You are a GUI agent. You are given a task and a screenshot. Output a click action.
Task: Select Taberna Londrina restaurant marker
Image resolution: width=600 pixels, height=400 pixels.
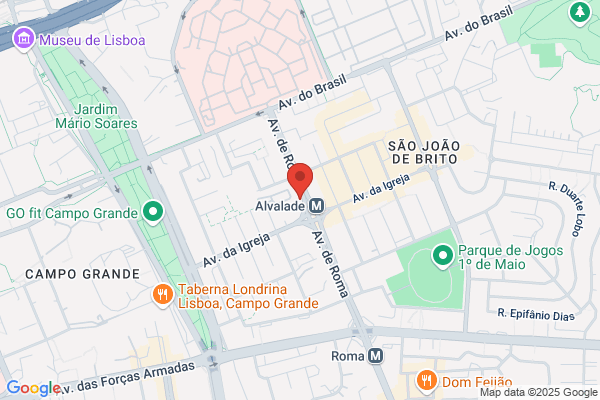[163, 295]
